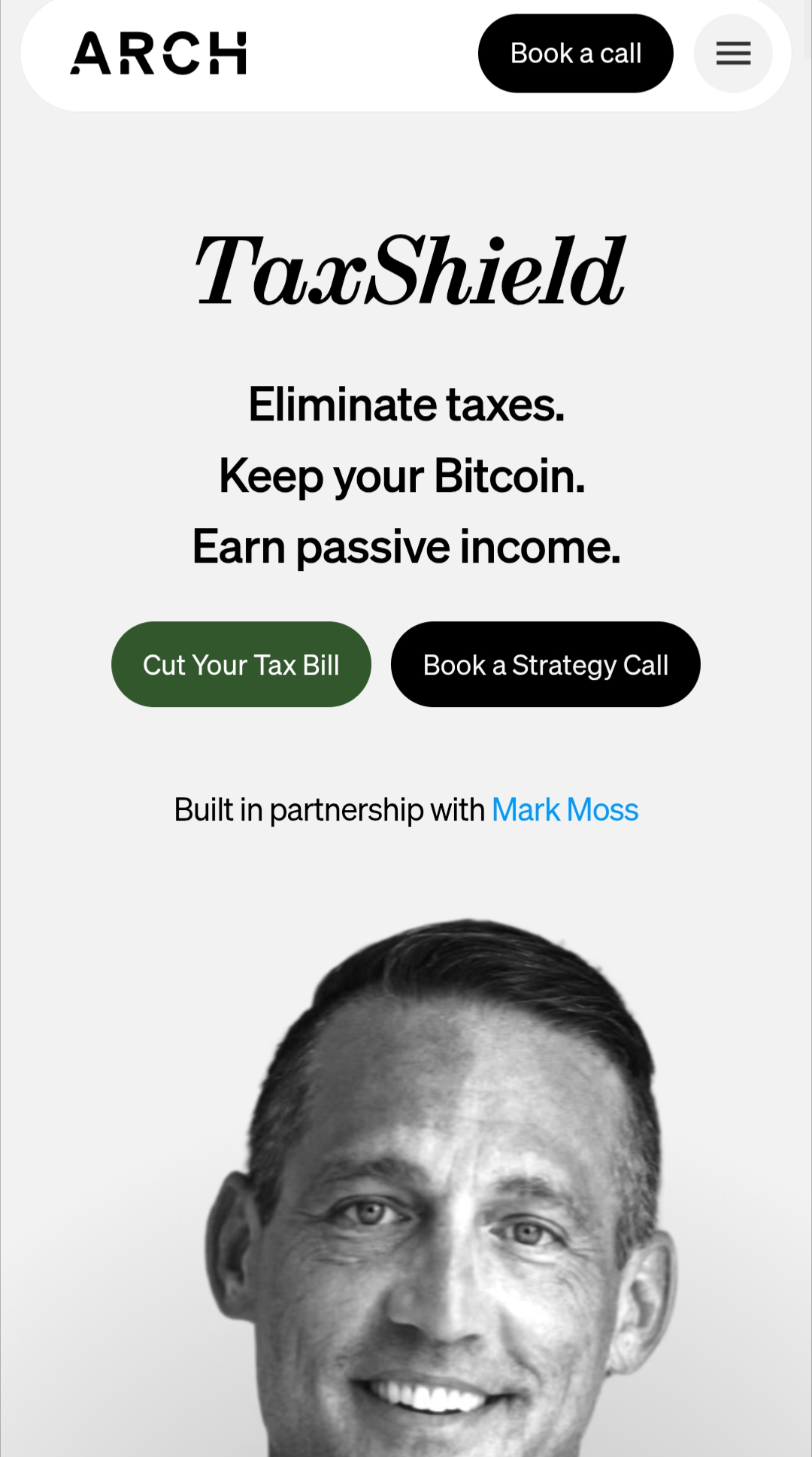
Task: Open the Mark Moss link
Action: [x=565, y=810]
